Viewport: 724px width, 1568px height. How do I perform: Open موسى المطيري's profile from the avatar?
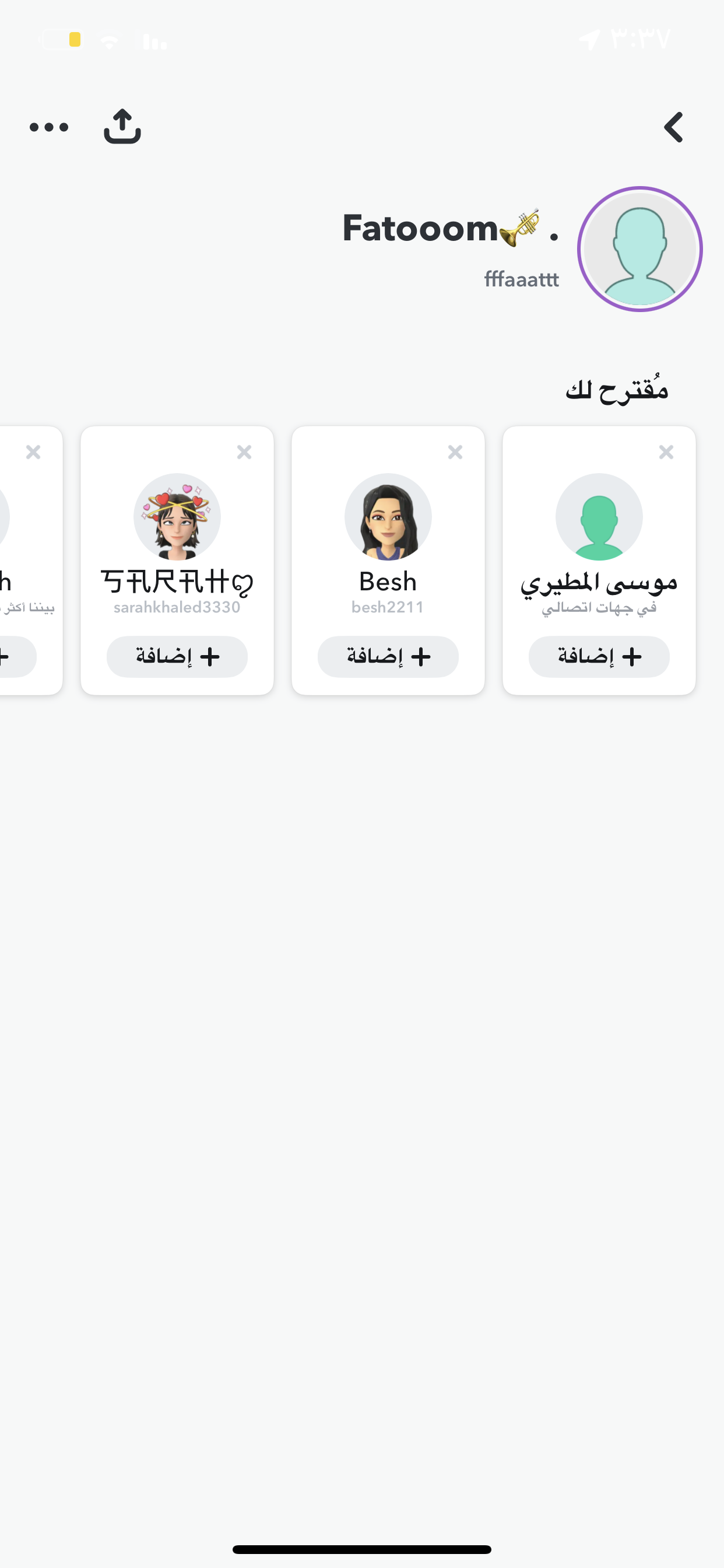599,517
